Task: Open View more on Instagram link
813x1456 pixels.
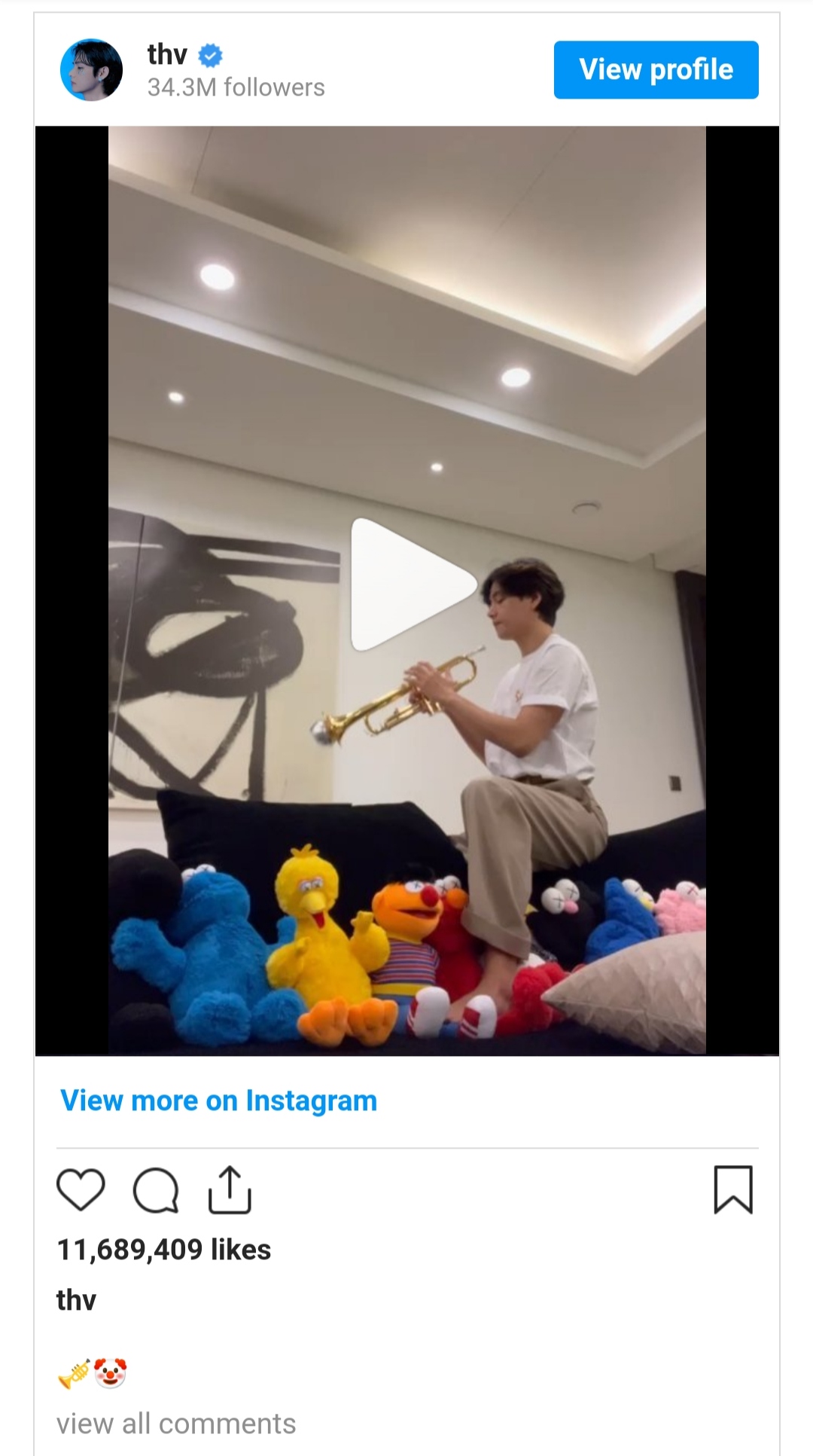Action: tap(217, 1100)
